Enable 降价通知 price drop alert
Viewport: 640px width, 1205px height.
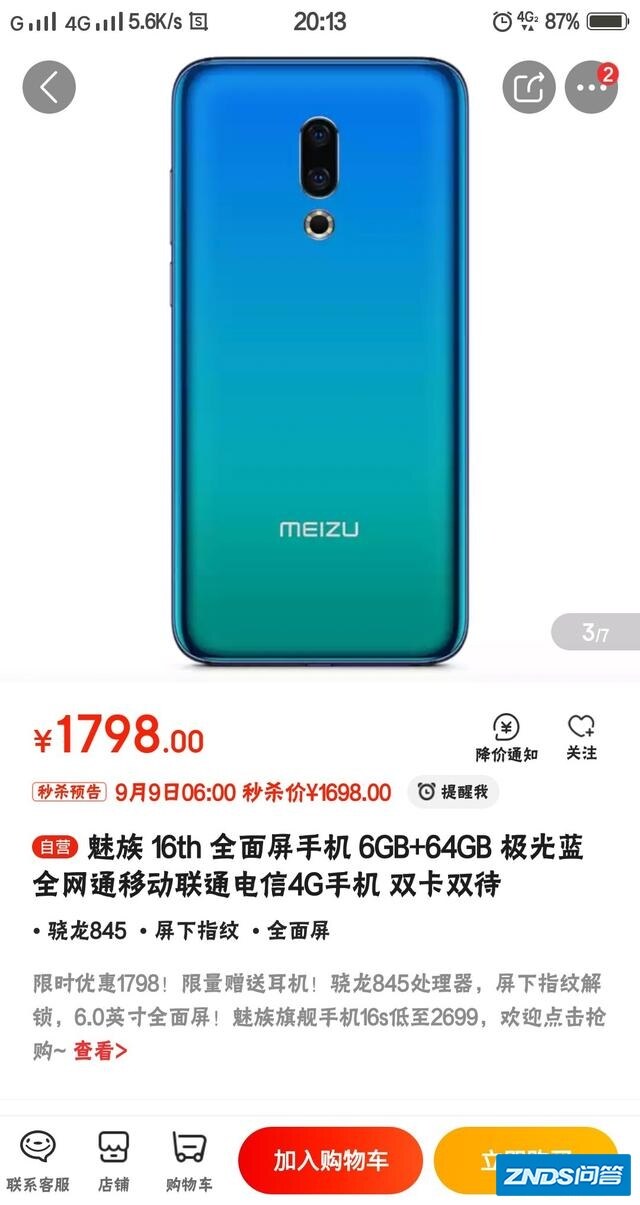click(506, 738)
